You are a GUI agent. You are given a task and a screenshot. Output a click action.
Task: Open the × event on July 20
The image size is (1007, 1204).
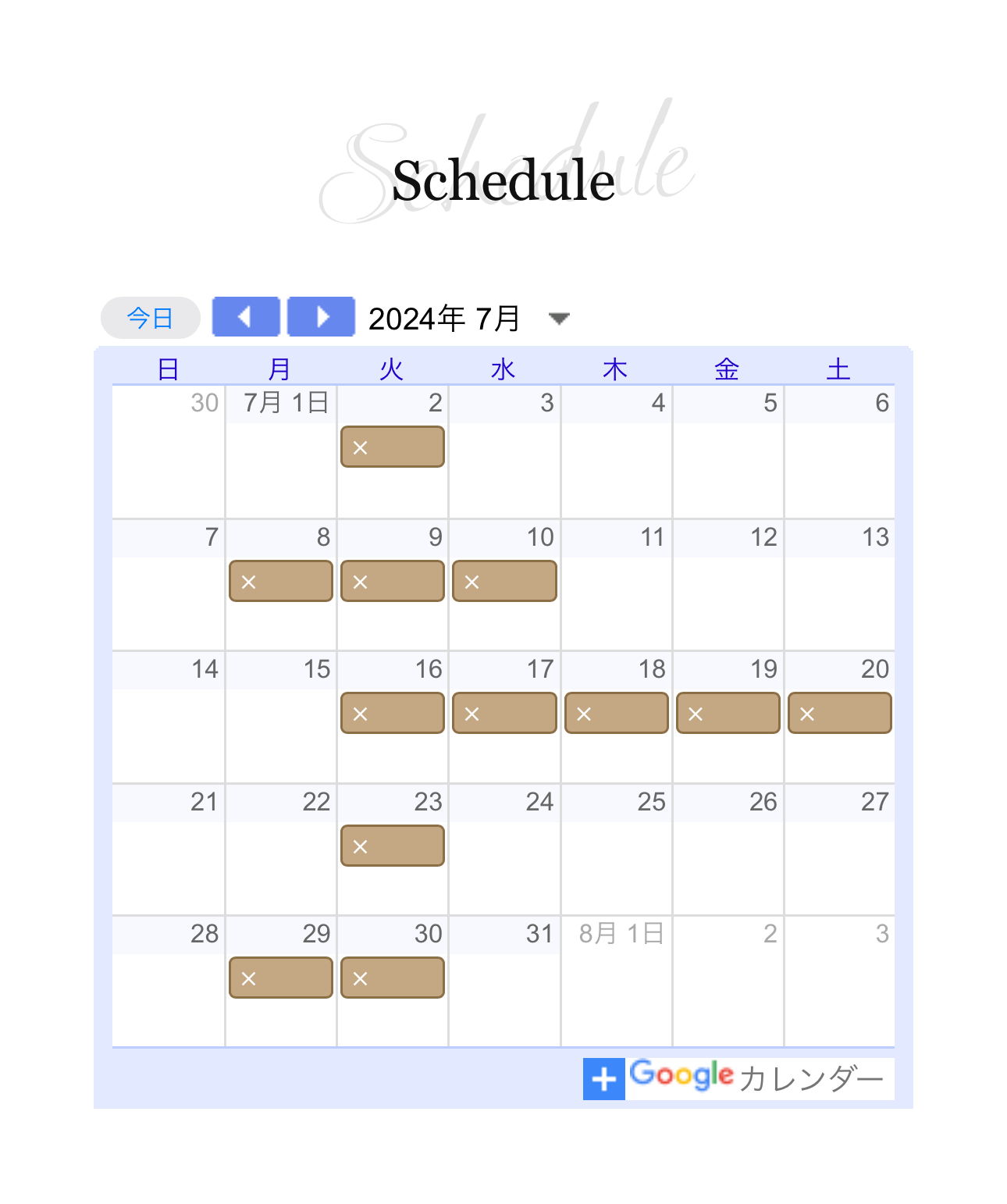[x=839, y=714]
